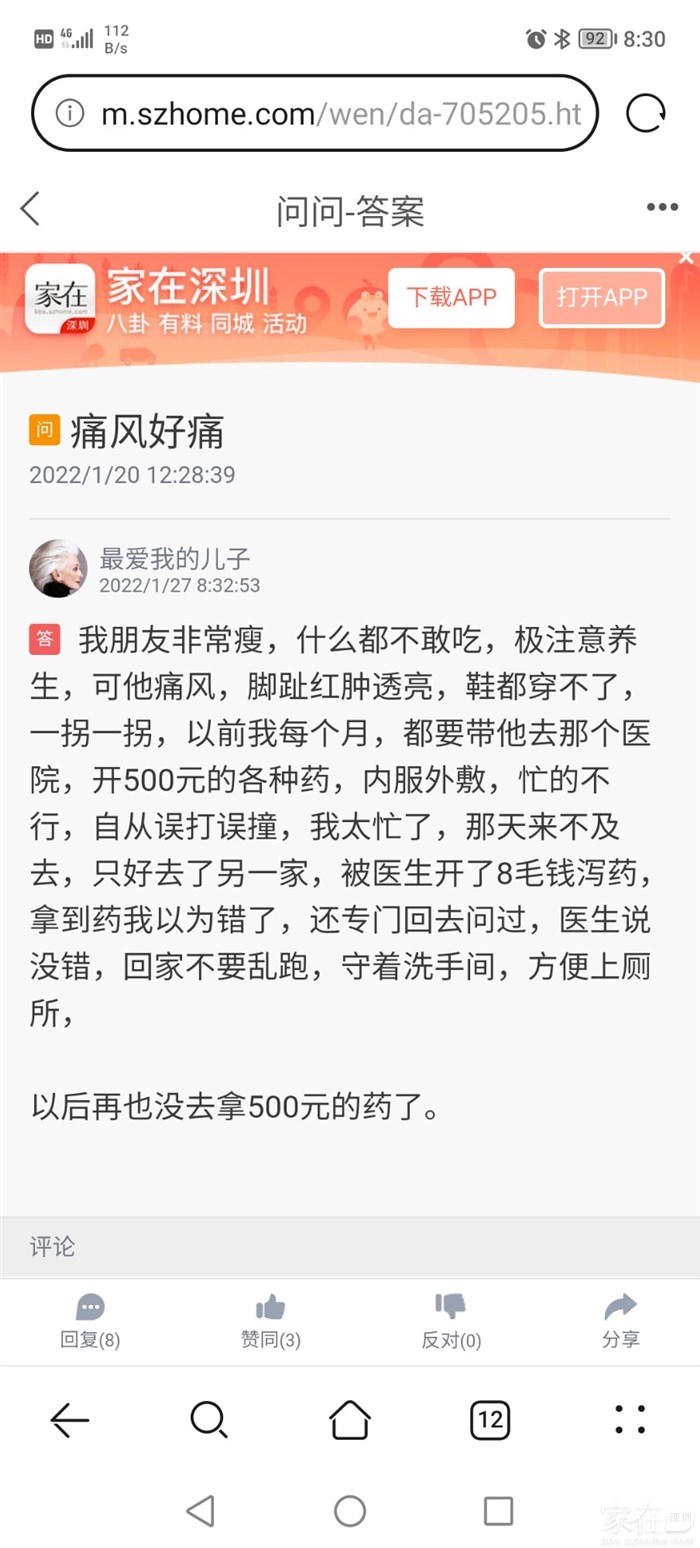Image resolution: width=700 pixels, height=1548 pixels.
Task: Tap the 打开APP button
Action: pyautogui.click(x=601, y=298)
